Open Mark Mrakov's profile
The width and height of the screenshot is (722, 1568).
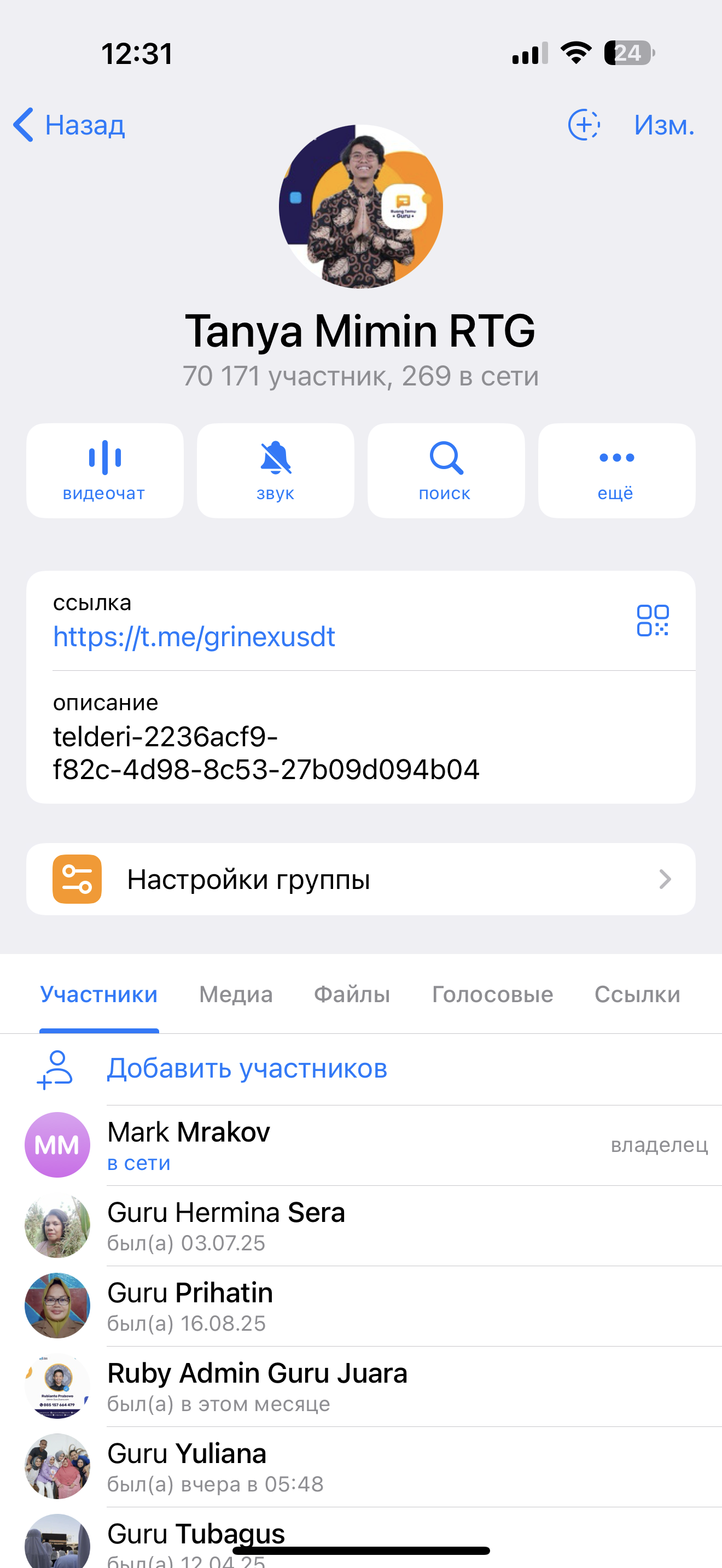tap(360, 1145)
